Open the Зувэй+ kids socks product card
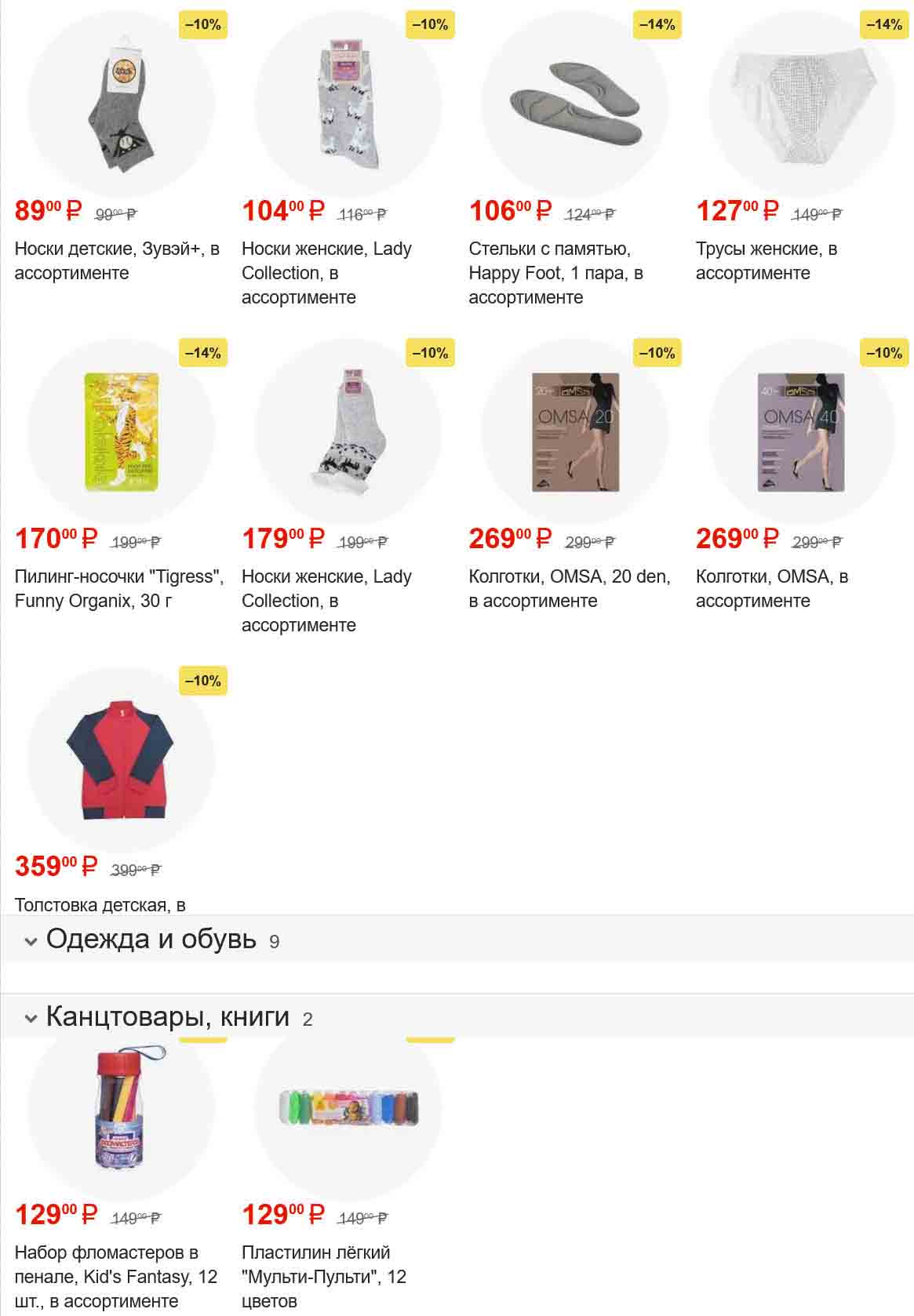Screen dimensions: 914x1316 point(121,104)
